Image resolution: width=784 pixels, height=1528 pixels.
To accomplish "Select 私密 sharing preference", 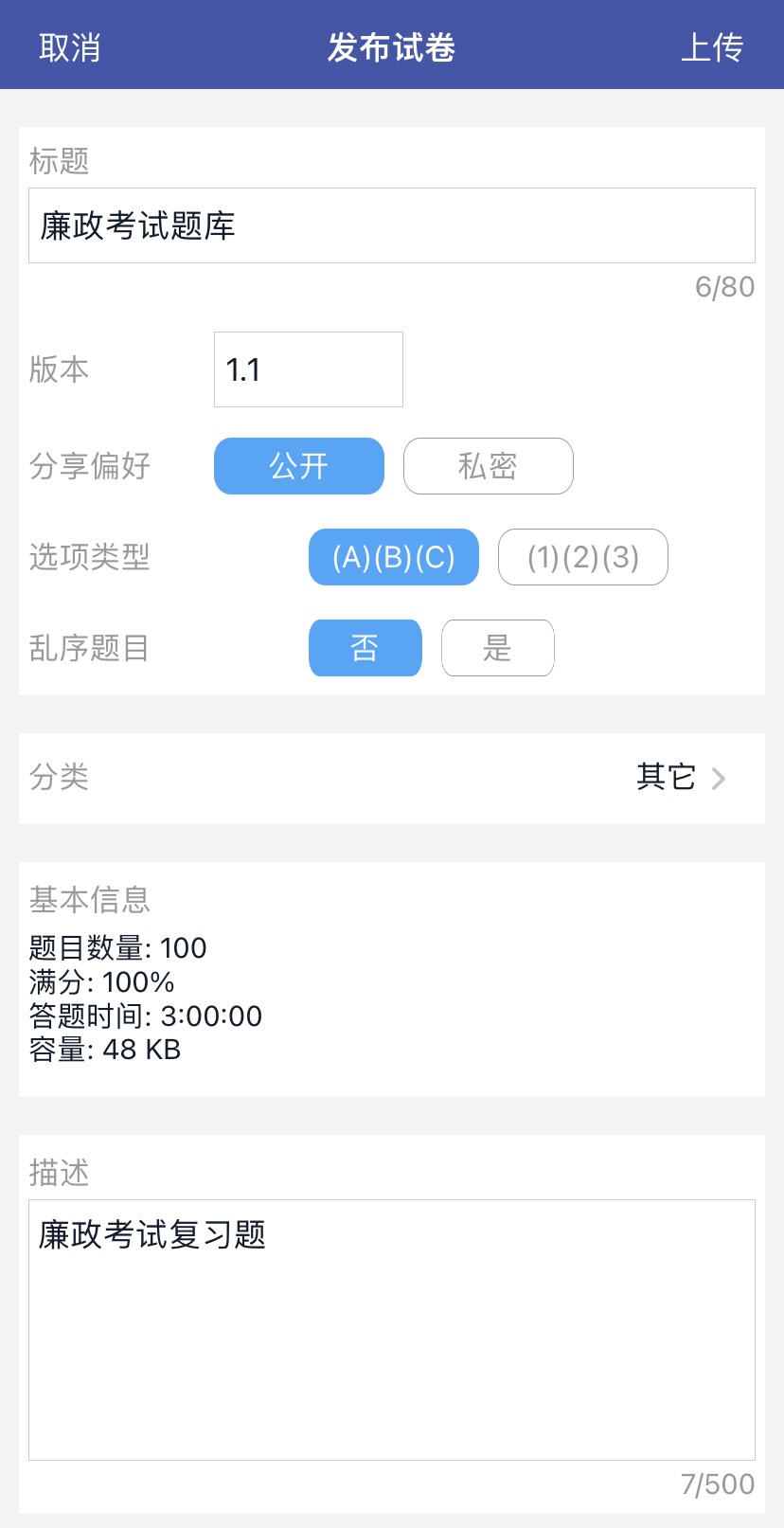I will tap(489, 466).
